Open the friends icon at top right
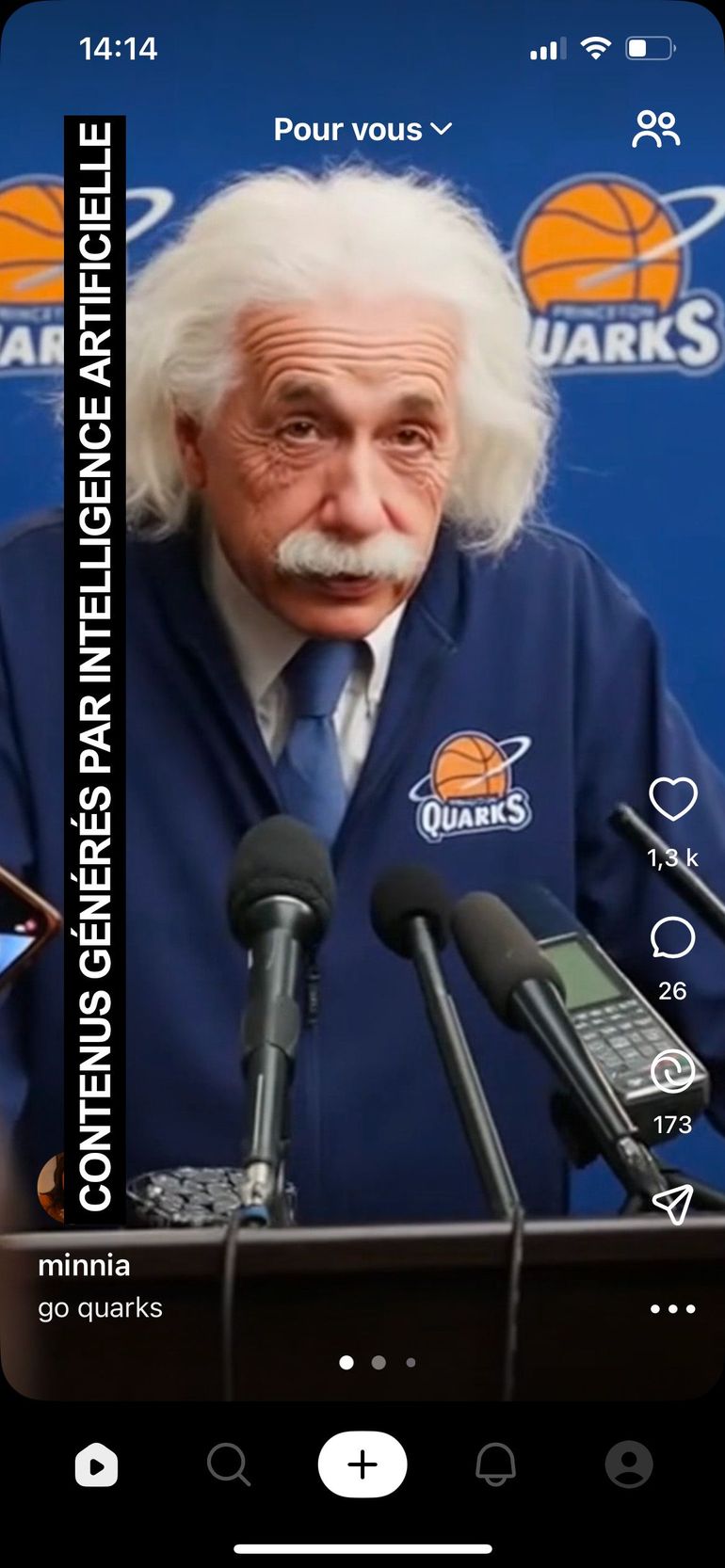 pos(655,130)
